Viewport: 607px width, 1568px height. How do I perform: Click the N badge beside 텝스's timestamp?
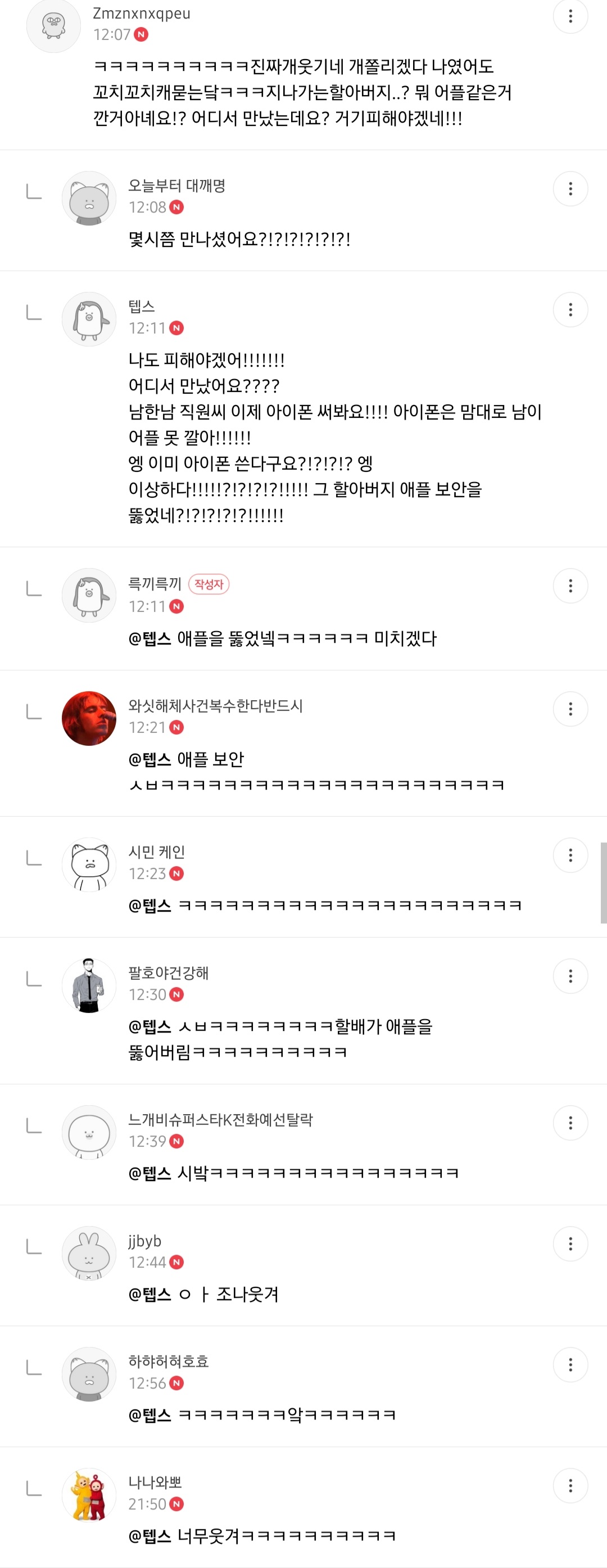tap(176, 326)
